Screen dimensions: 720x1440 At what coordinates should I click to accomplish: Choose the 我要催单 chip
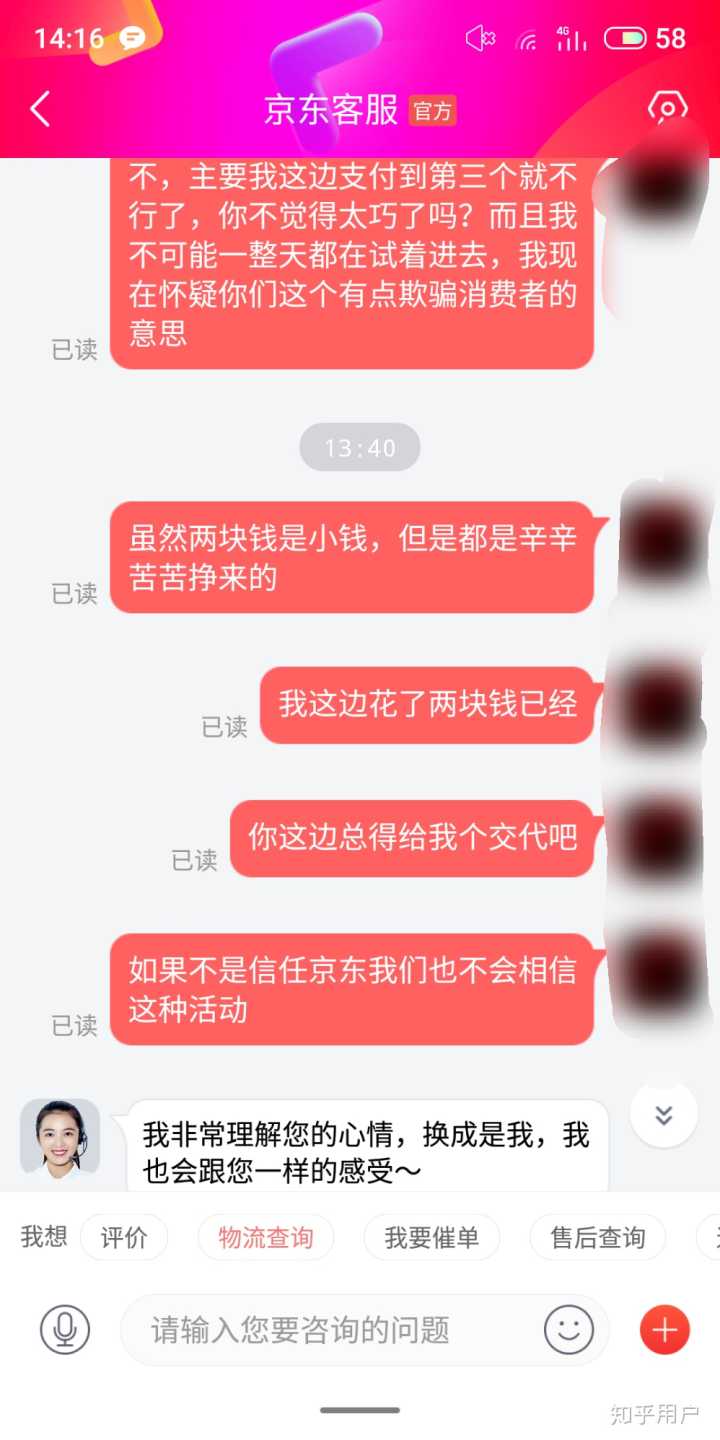pos(432,1238)
